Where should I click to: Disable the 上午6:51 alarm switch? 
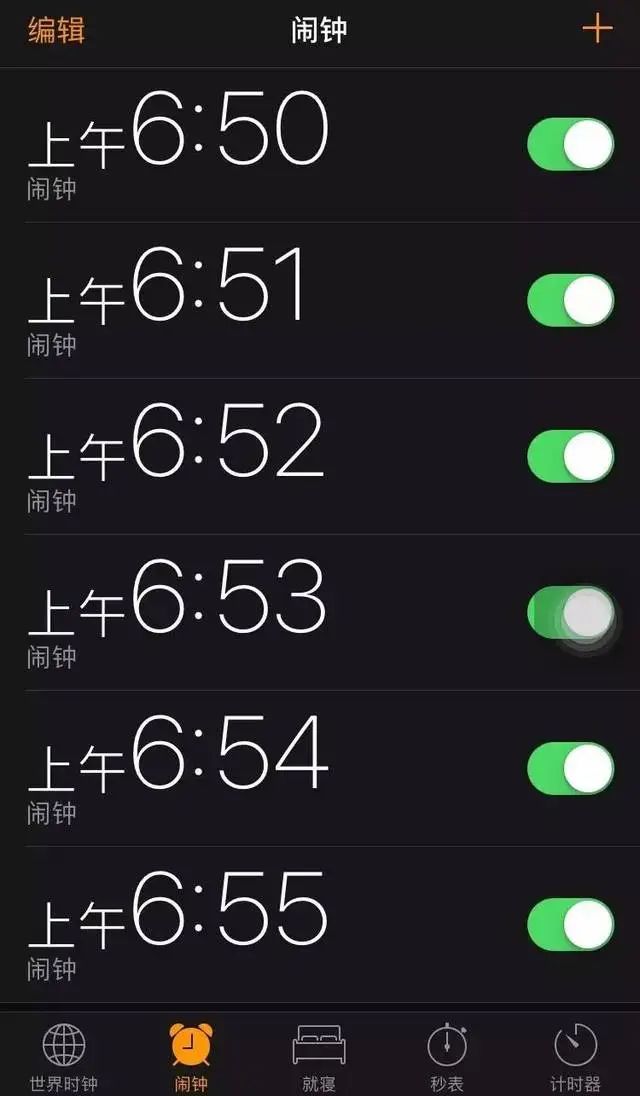tap(570, 301)
